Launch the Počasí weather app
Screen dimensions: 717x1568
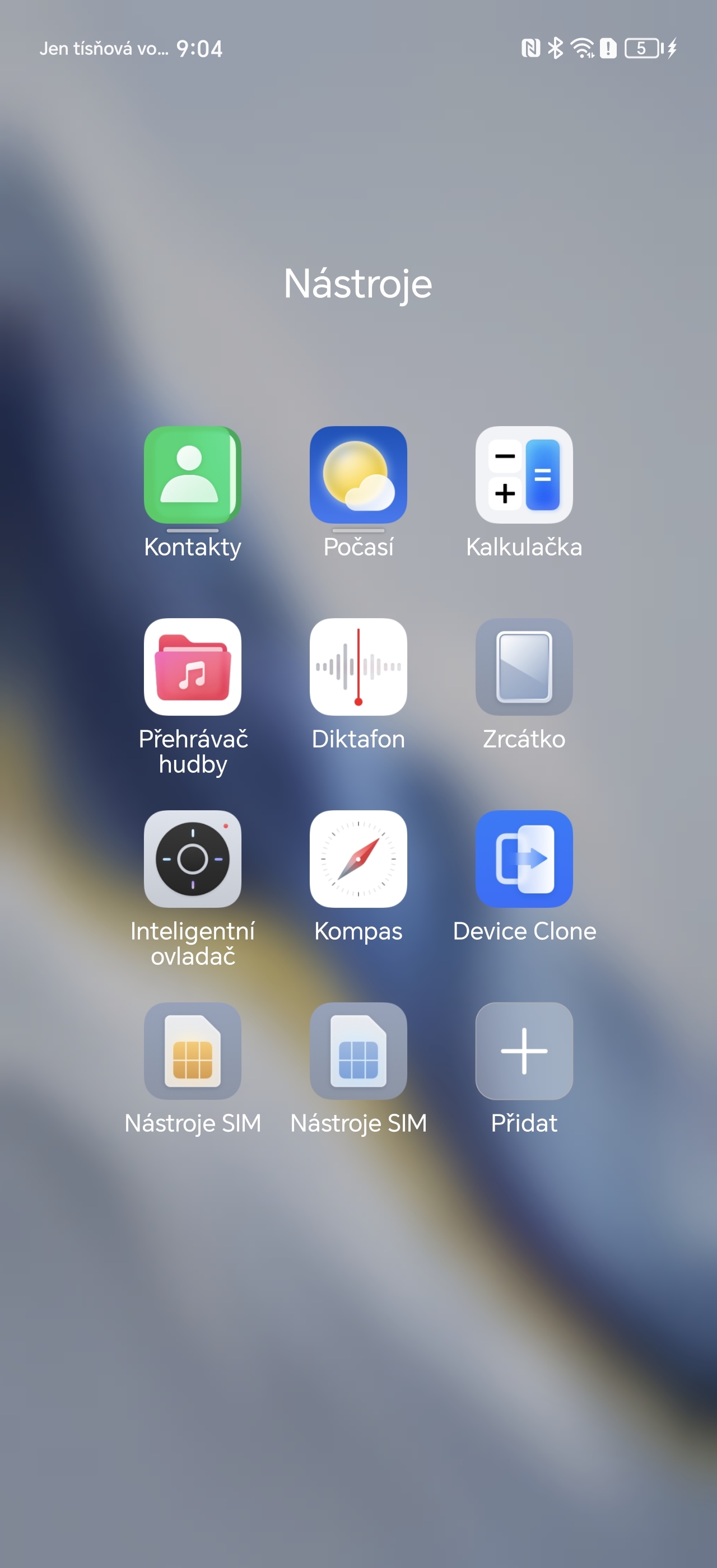pos(358,475)
